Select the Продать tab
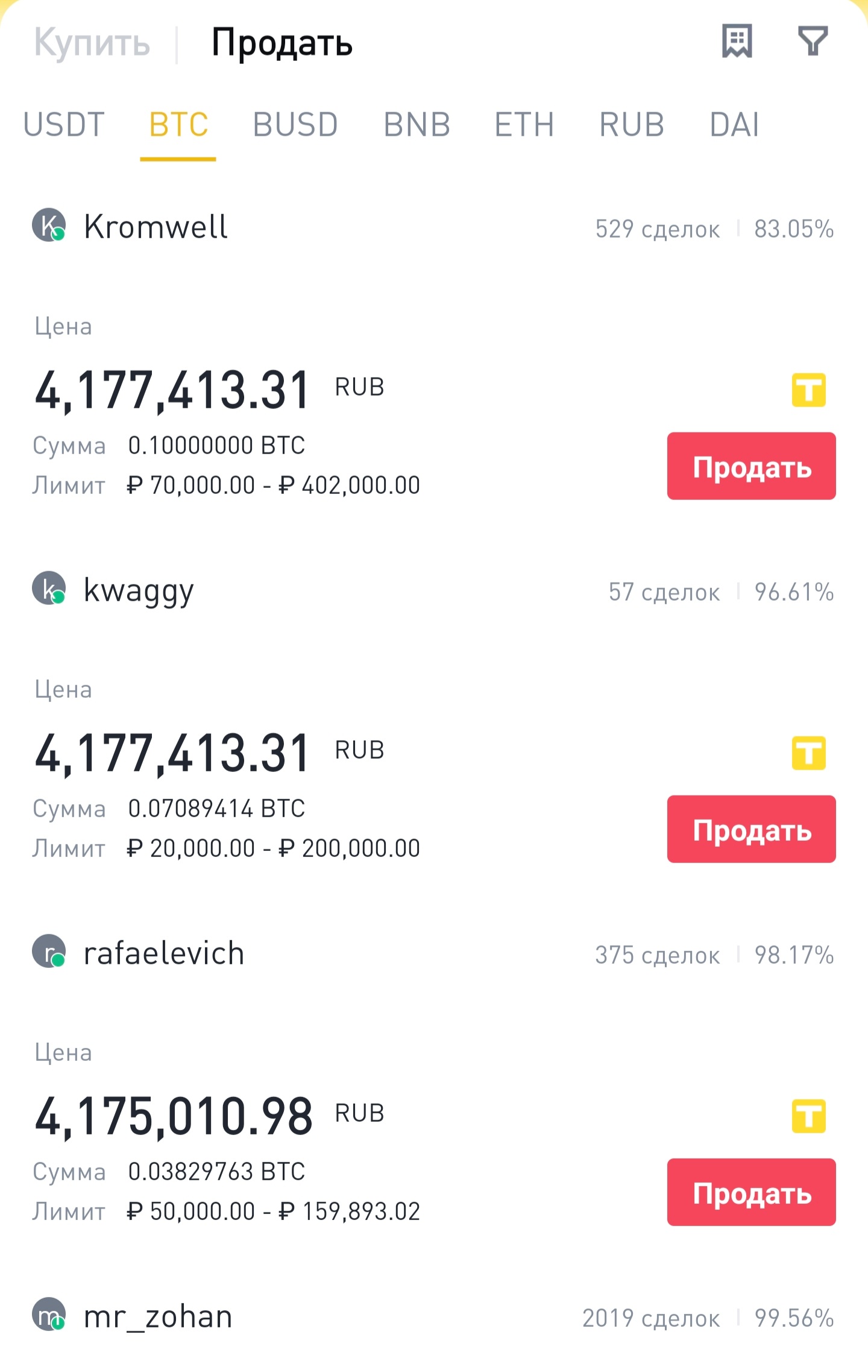 click(x=281, y=43)
